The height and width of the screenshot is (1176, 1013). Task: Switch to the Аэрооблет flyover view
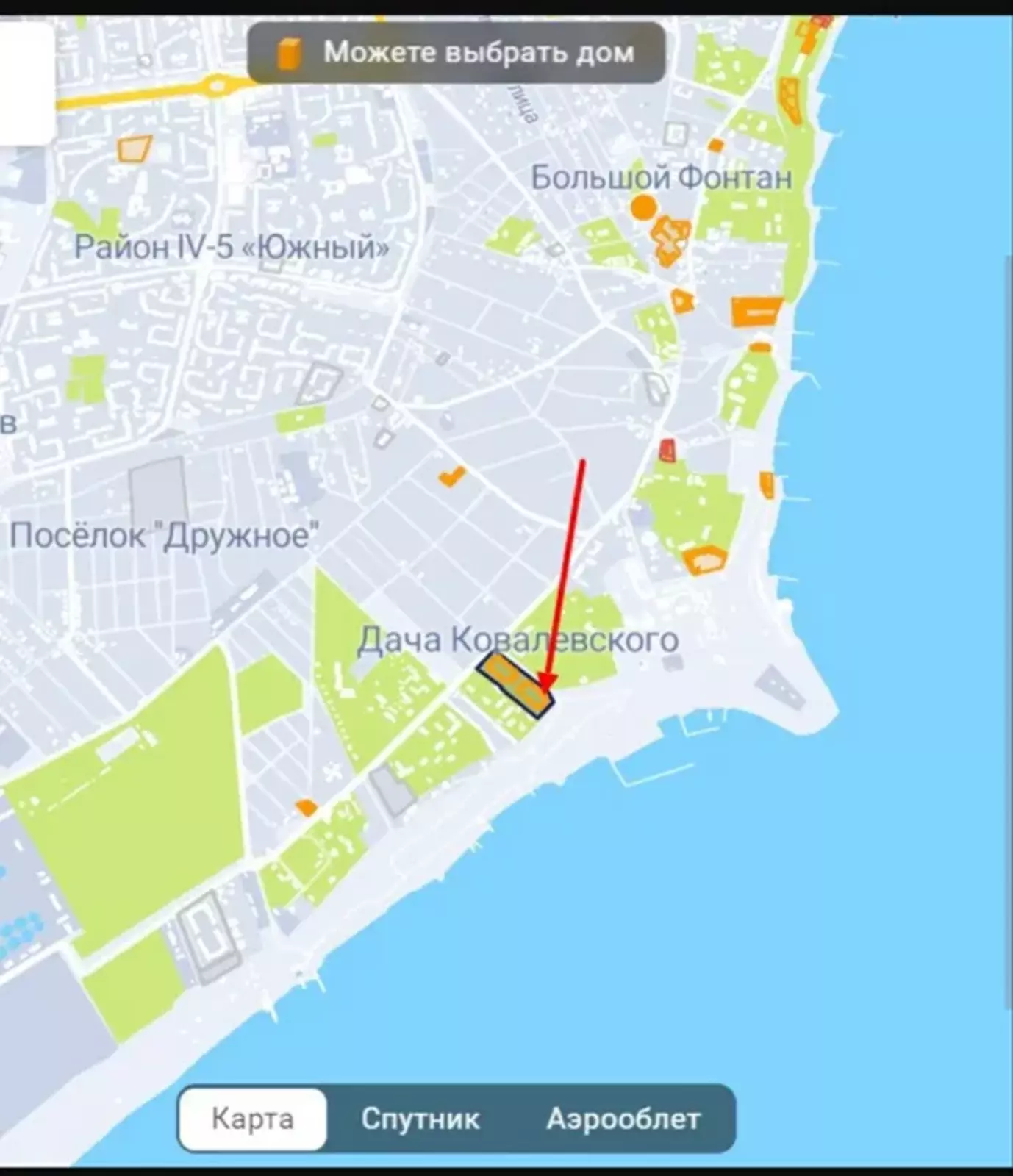pyautogui.click(x=623, y=1119)
